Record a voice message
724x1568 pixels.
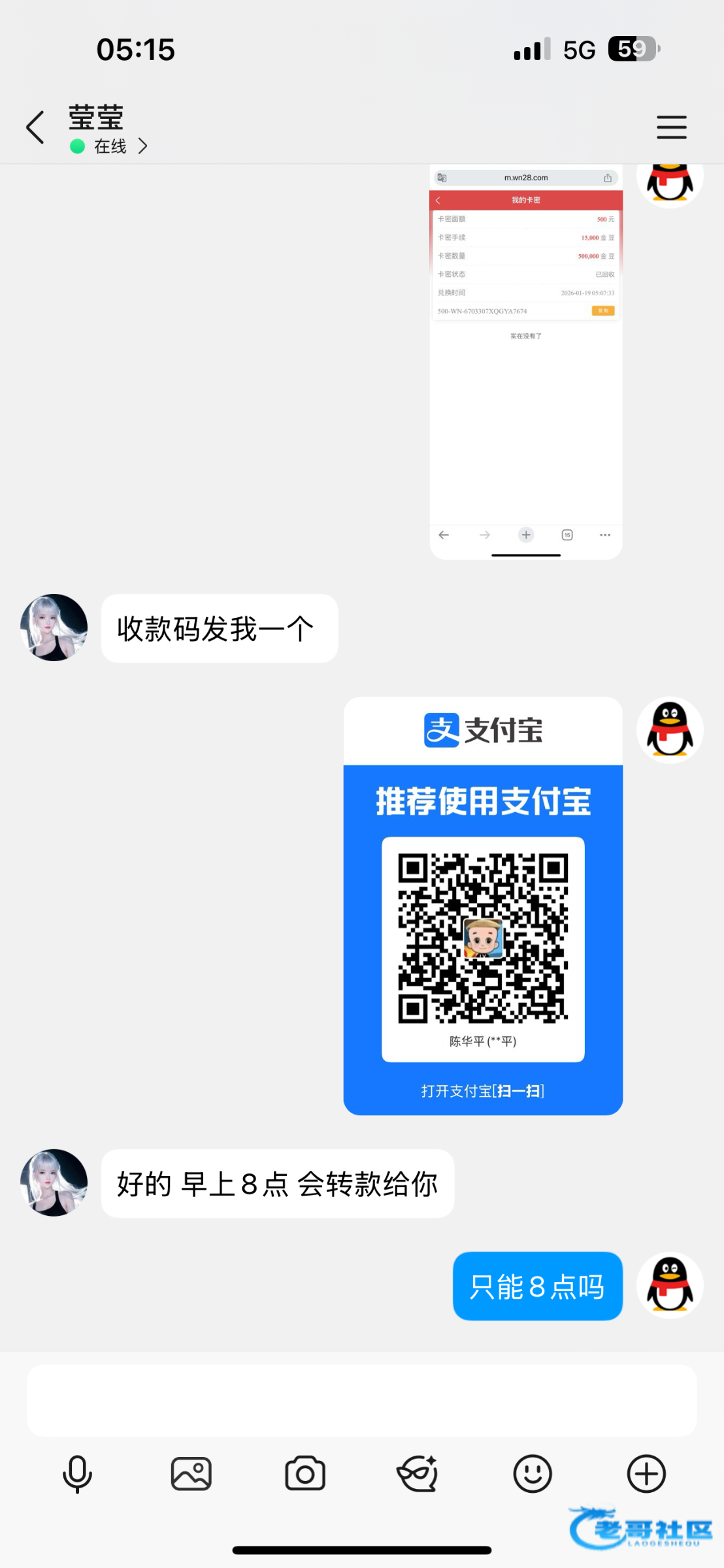[77, 1474]
